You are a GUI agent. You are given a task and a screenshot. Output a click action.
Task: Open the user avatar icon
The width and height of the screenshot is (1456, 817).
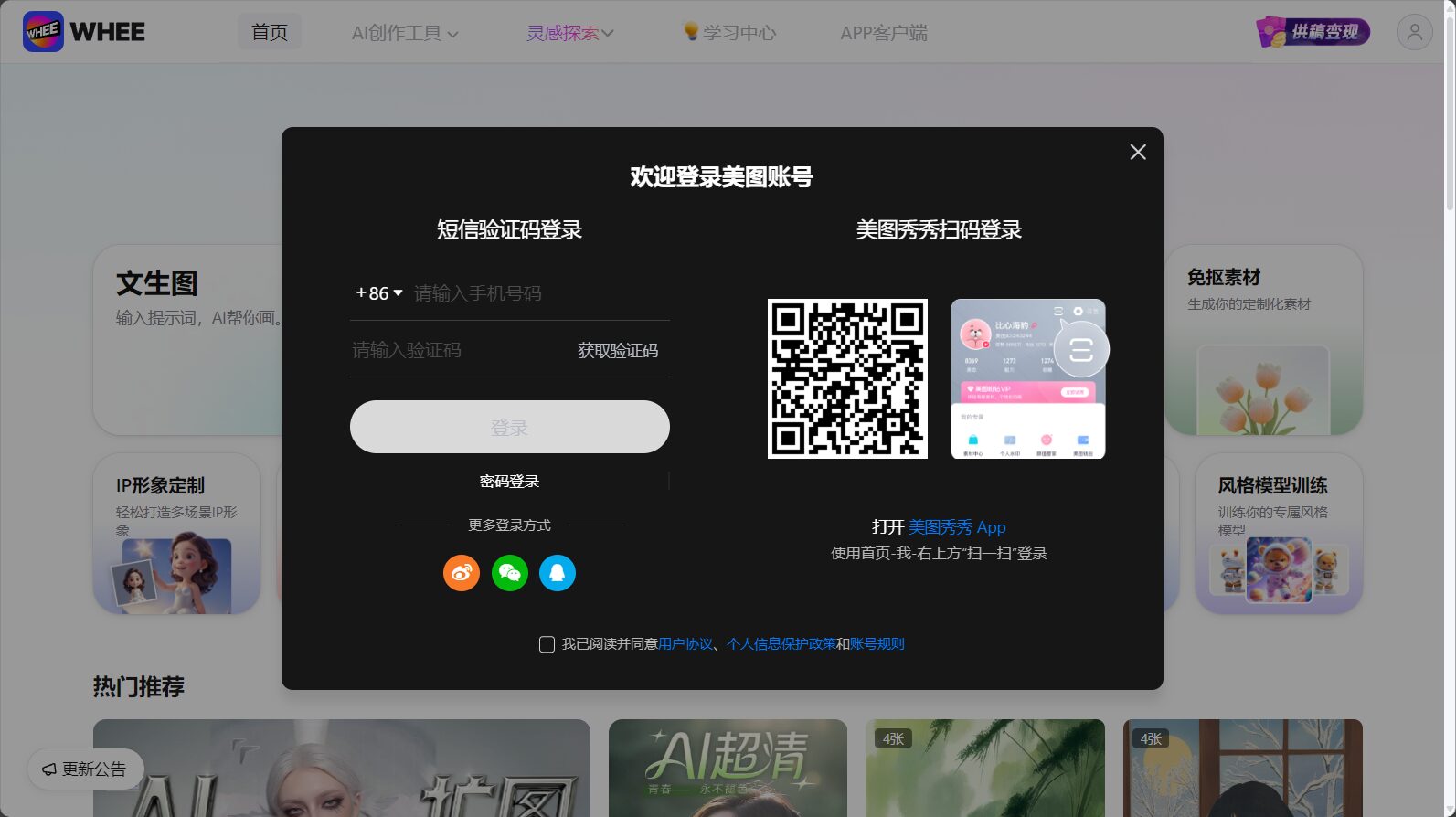[x=1413, y=32]
